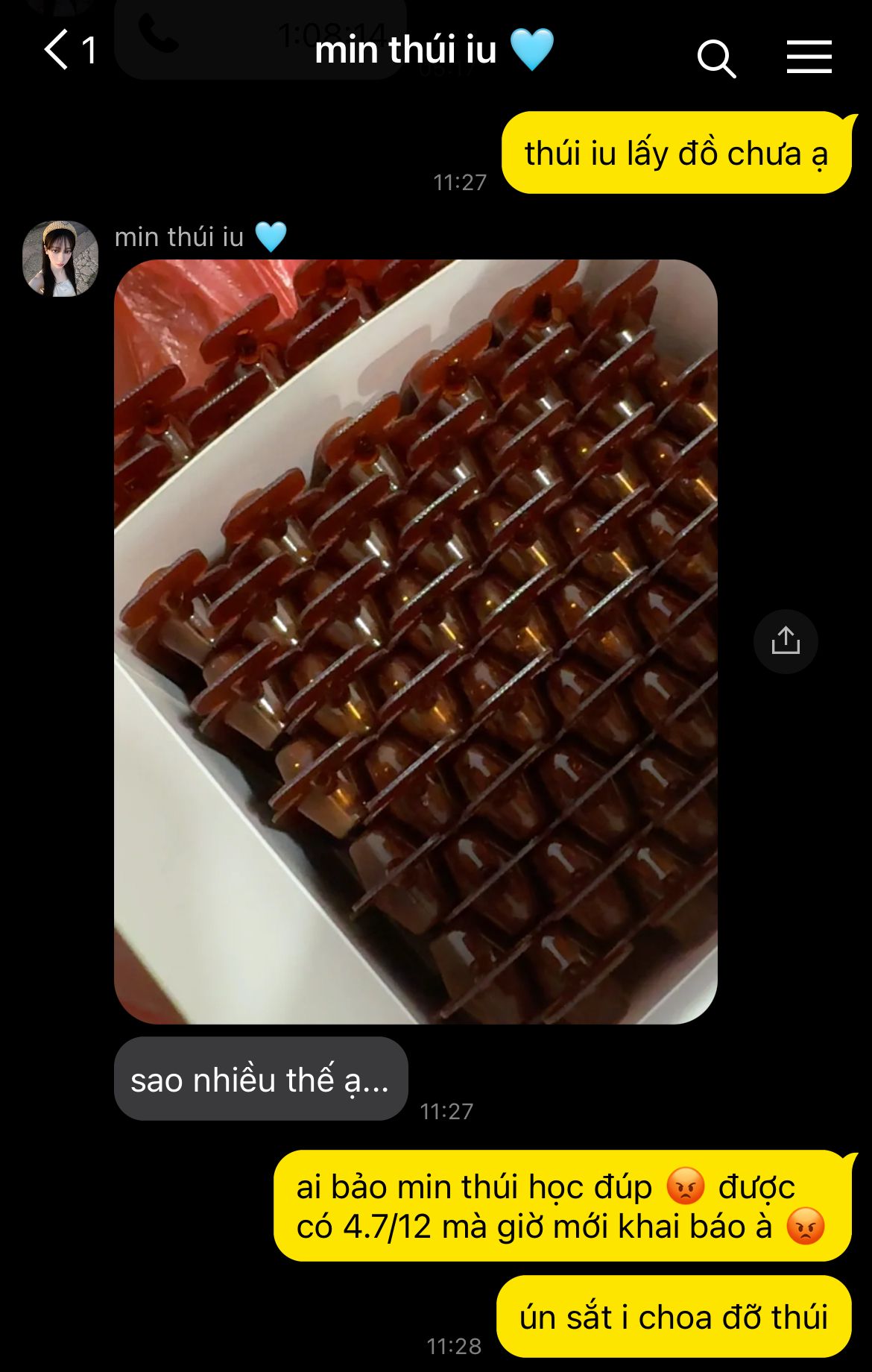Search within this conversation

716,57
